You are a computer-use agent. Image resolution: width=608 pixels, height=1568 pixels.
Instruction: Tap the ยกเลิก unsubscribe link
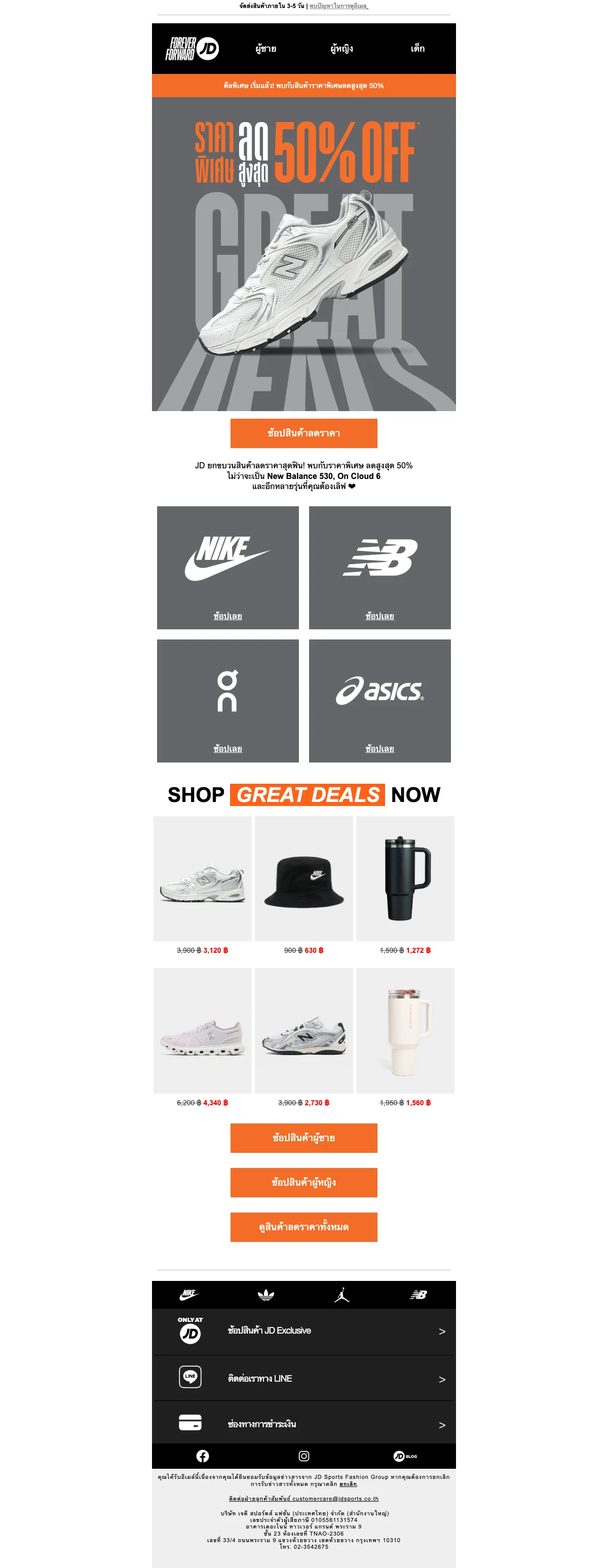tap(348, 1484)
